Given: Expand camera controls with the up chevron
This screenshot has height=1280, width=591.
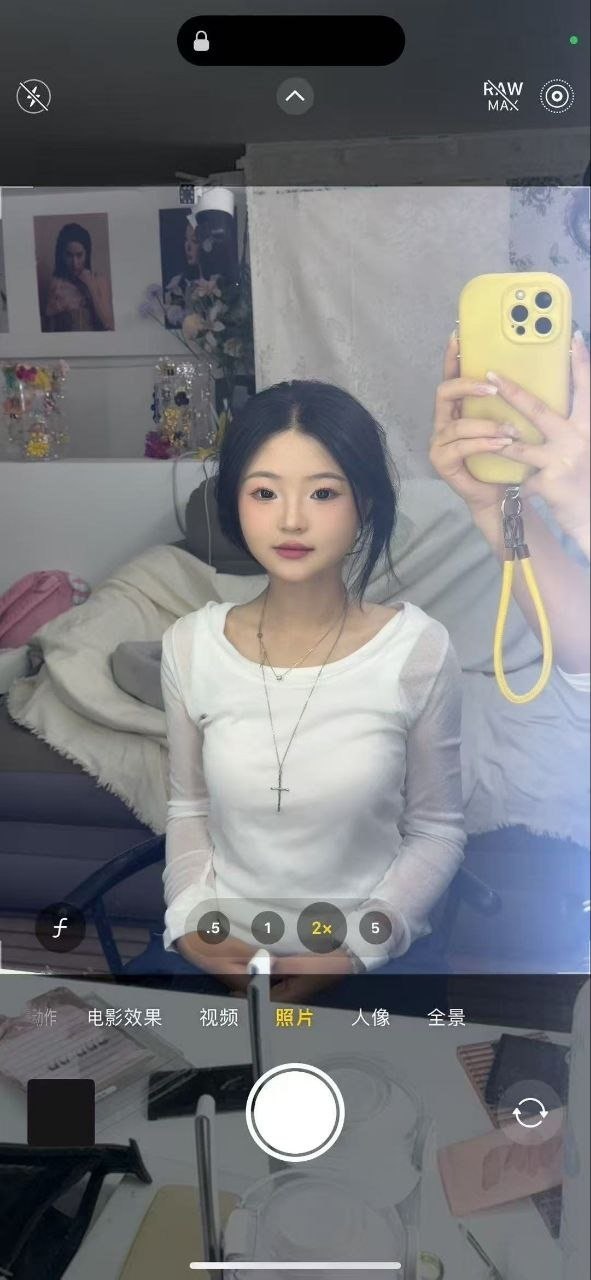Looking at the screenshot, I should [x=295, y=97].
